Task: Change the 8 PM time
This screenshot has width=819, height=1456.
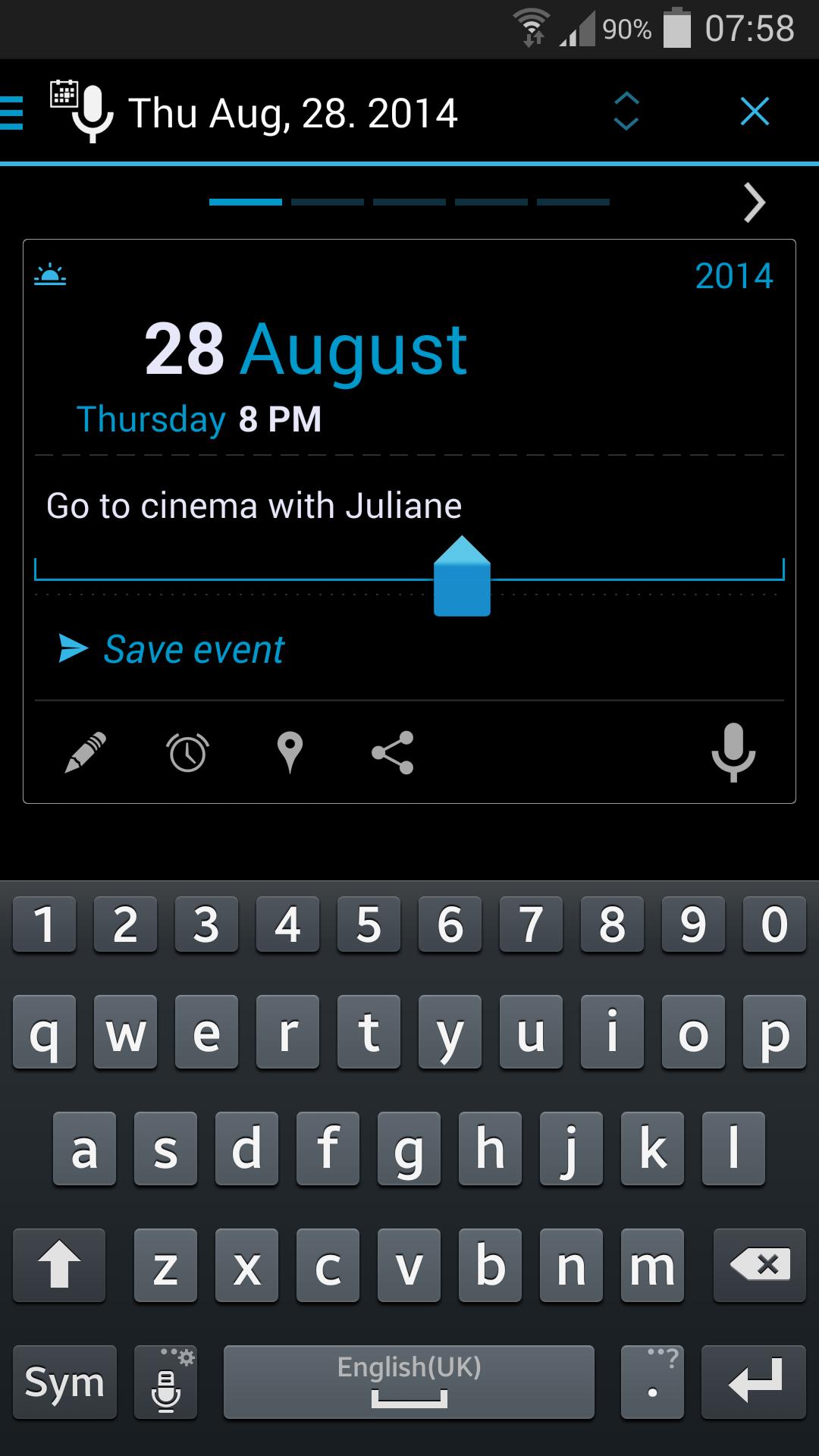Action: point(280,419)
